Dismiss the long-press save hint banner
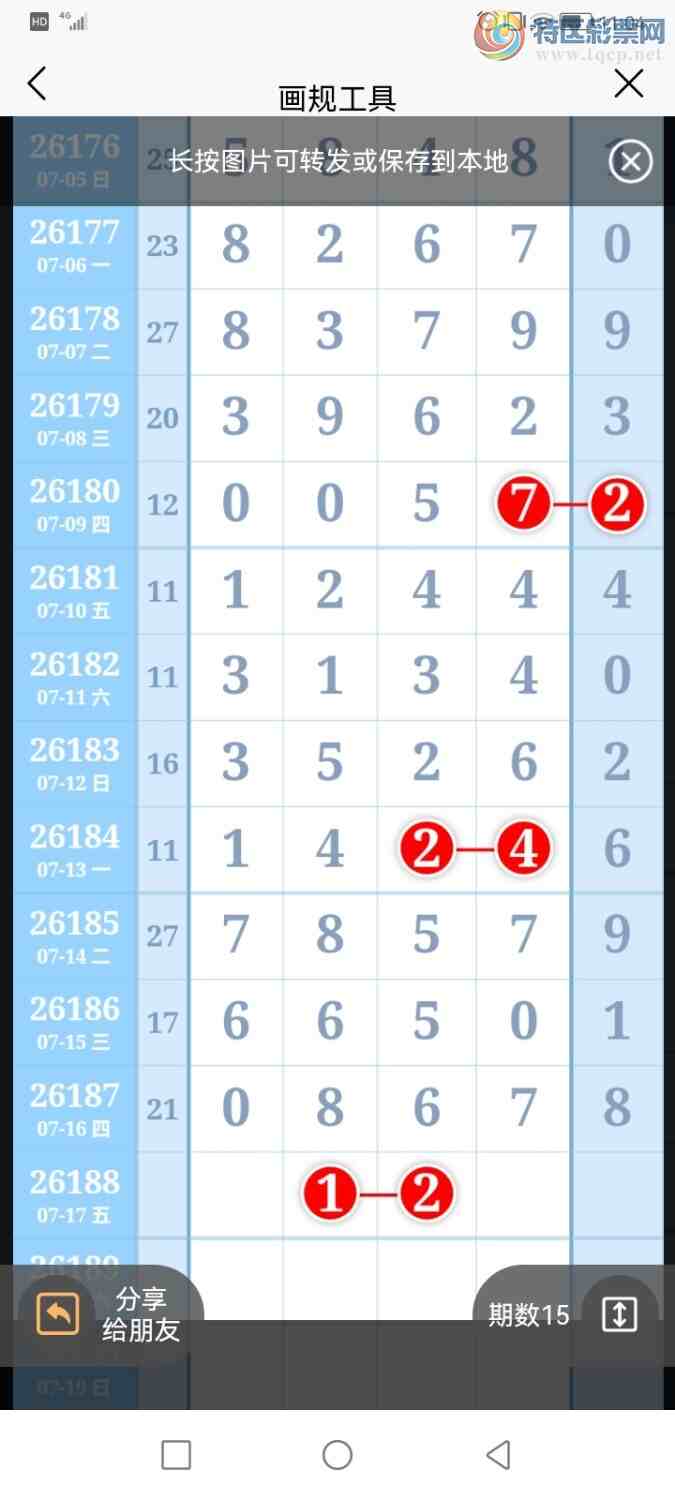The width and height of the screenshot is (675, 1500). [x=631, y=162]
